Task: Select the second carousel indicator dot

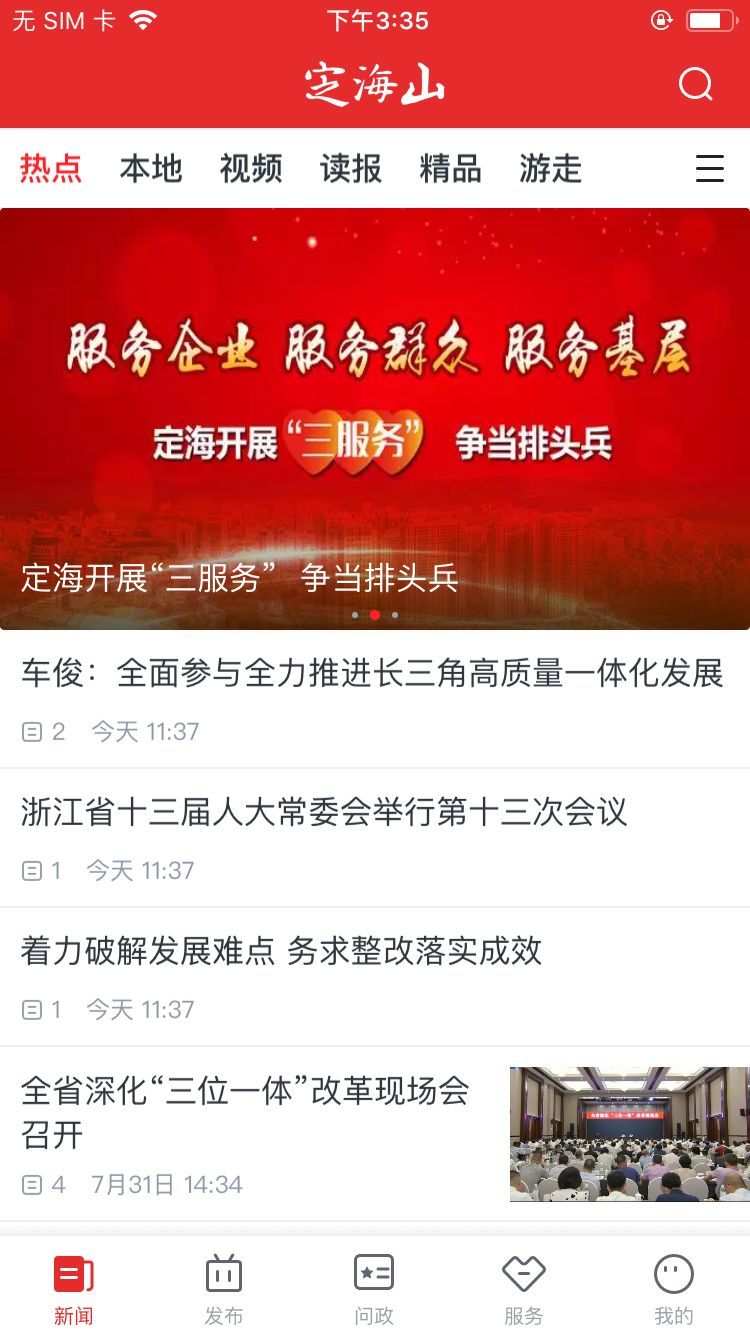Action: 375,617
